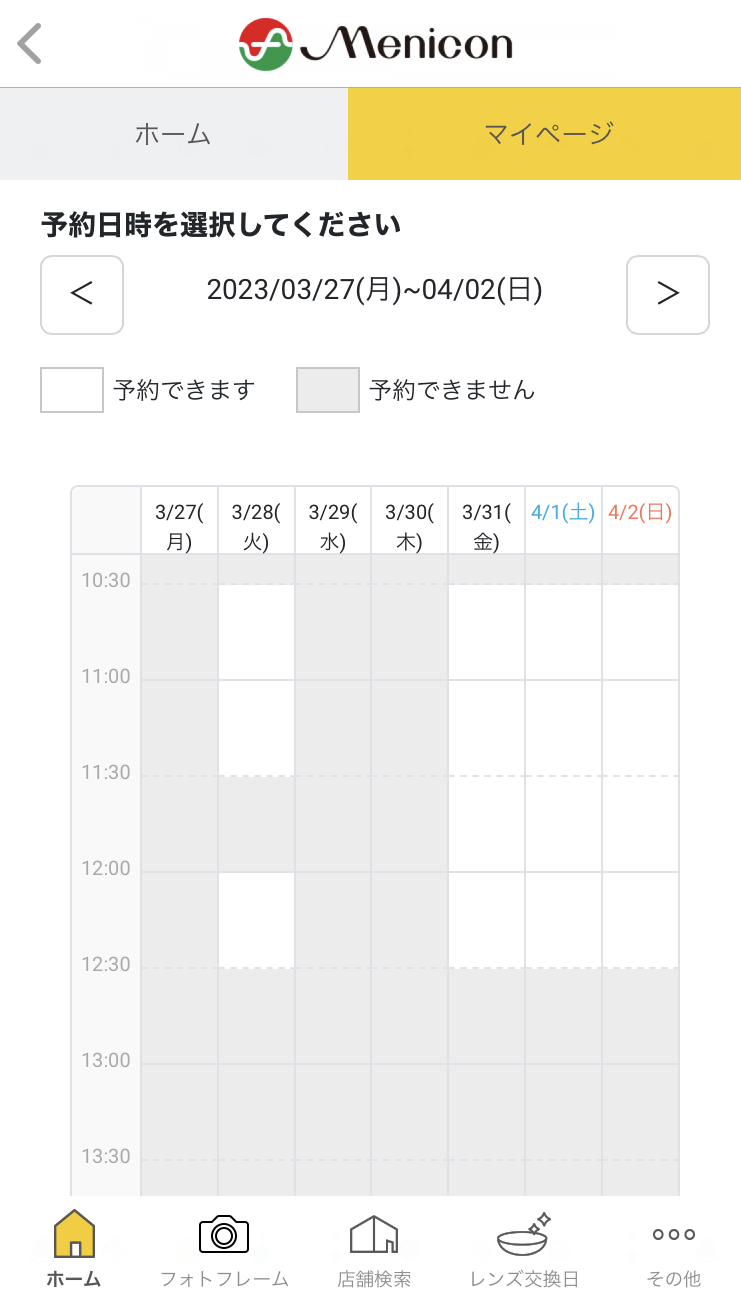Show the previous week of dates

(82, 294)
